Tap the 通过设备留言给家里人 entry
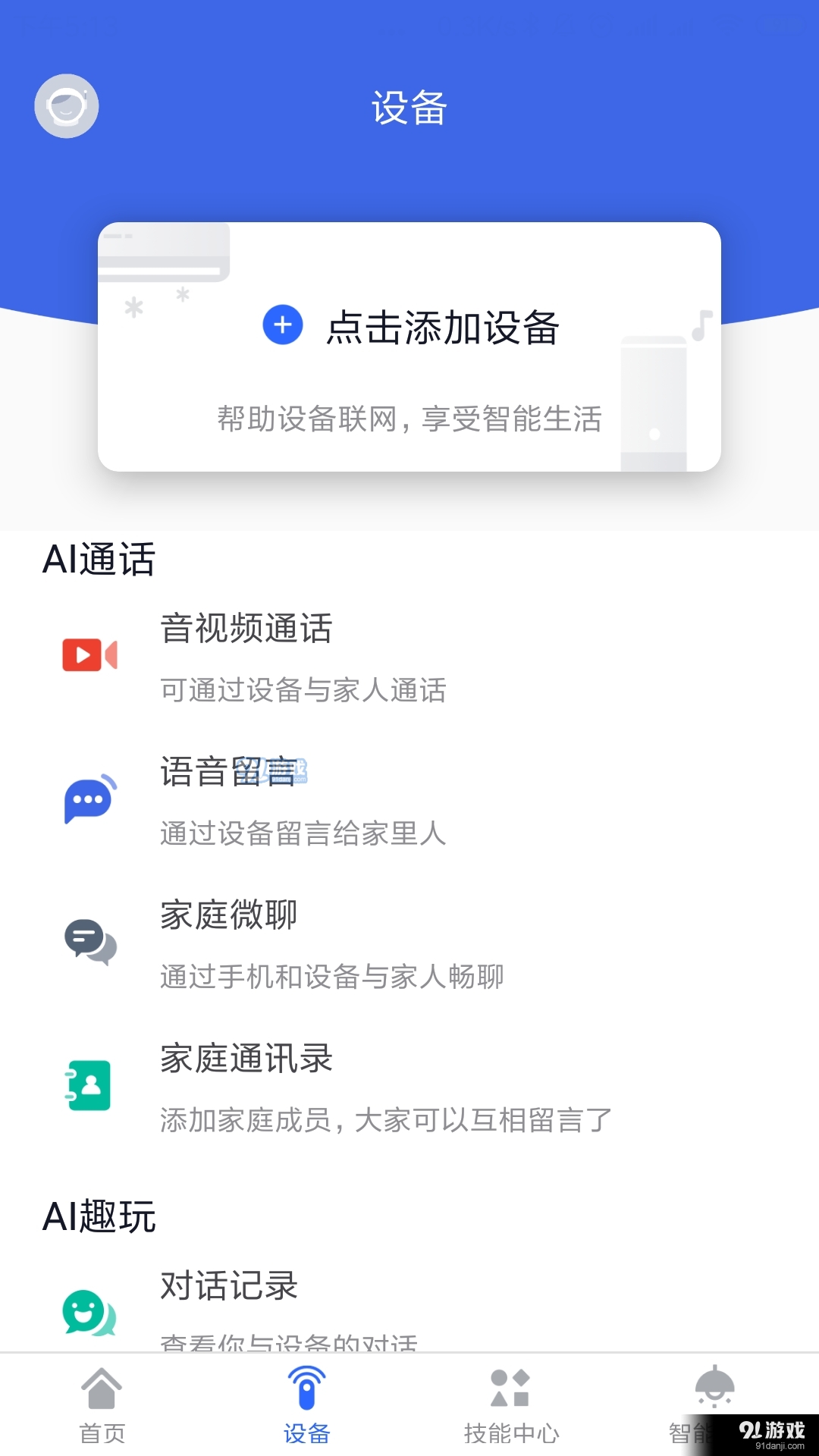 303,833
